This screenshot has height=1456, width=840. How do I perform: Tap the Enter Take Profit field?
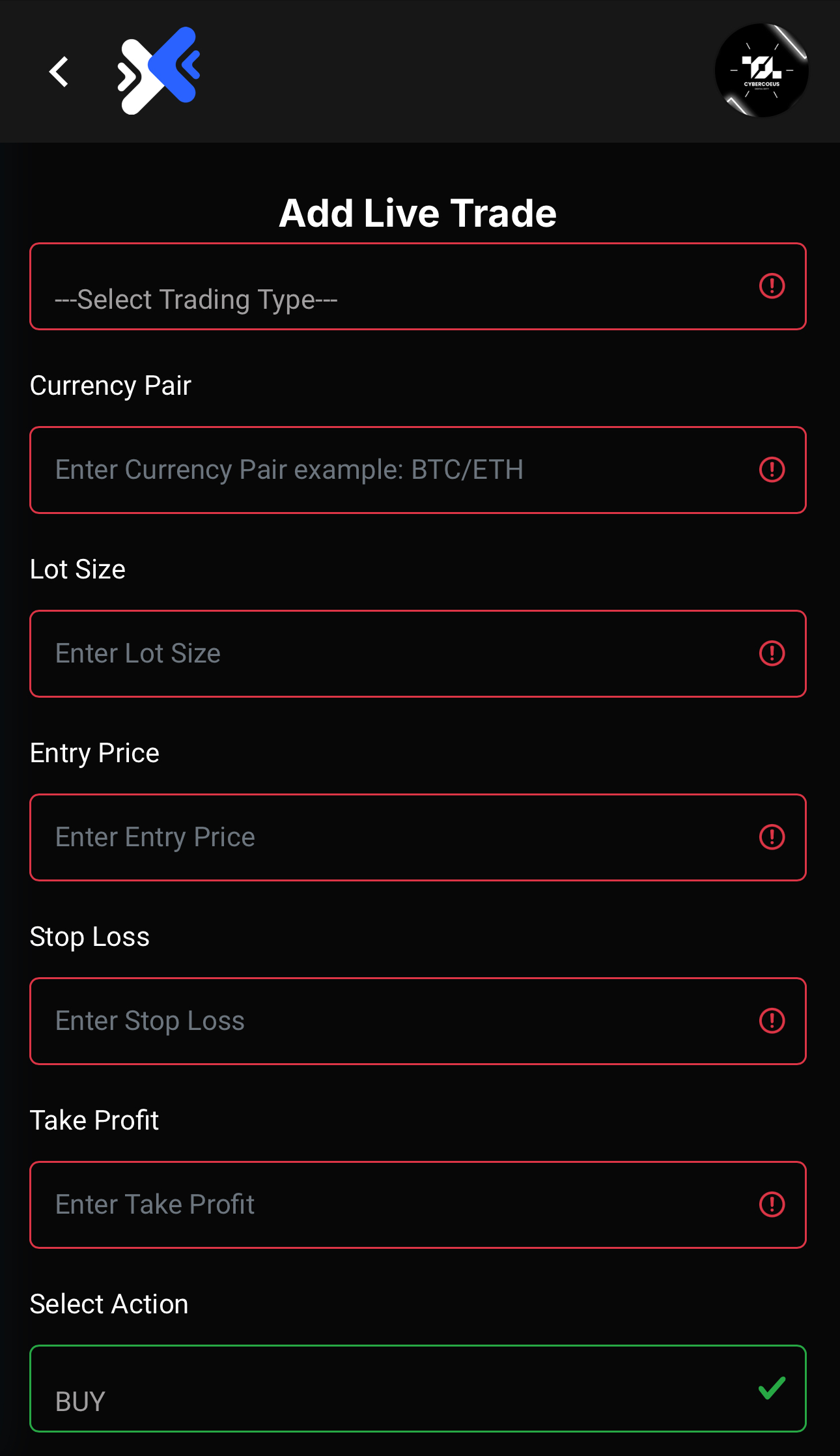coord(418,1205)
